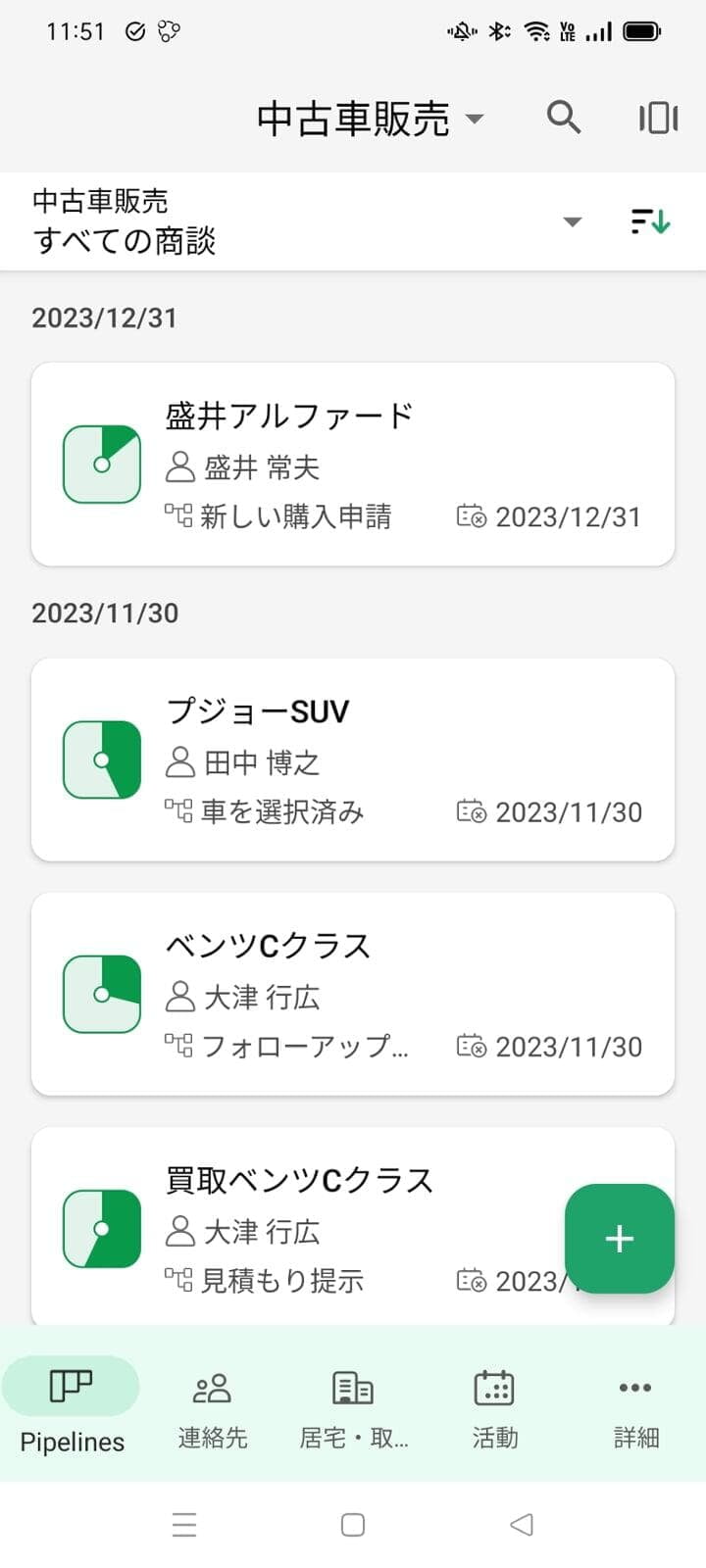Tap the sort order icon
The width and height of the screenshot is (706, 1568).
tap(650, 221)
